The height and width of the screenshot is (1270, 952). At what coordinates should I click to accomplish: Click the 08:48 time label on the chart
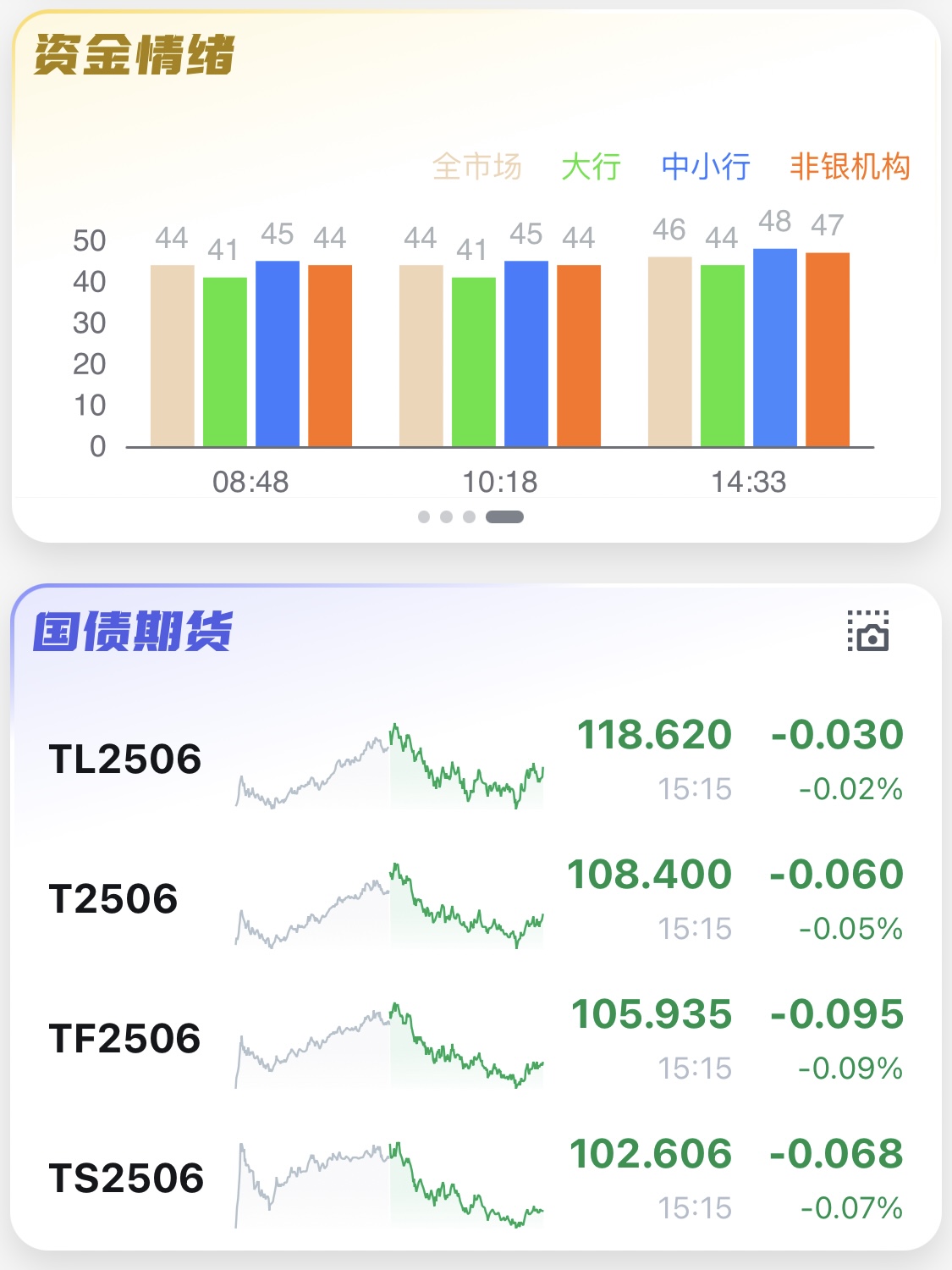(x=250, y=481)
